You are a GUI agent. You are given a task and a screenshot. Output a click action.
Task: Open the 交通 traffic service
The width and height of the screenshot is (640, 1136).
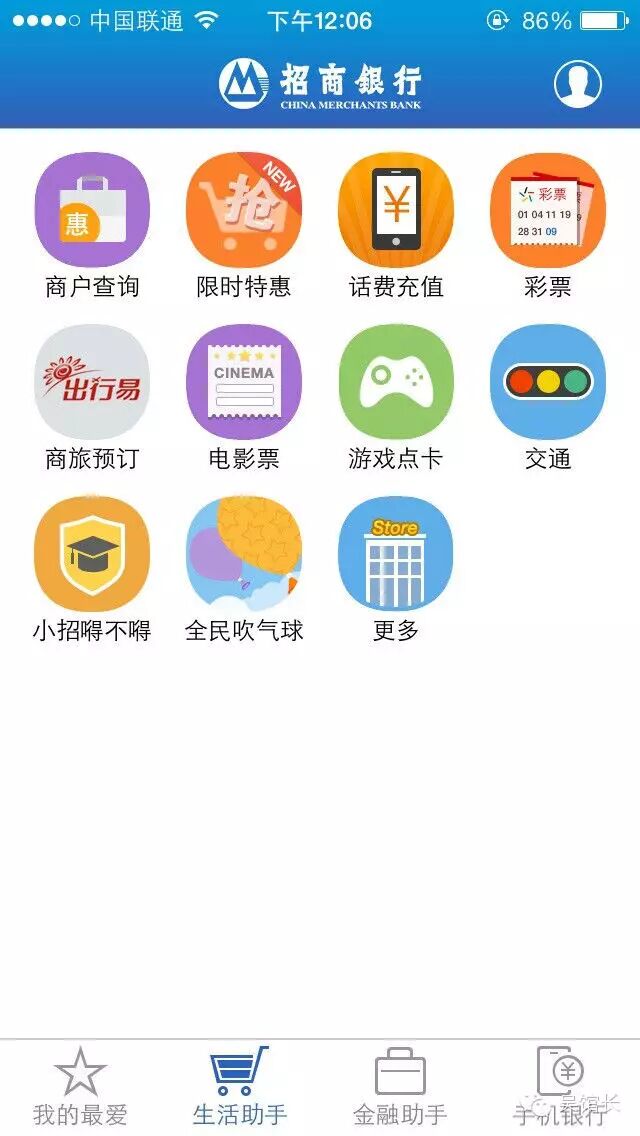click(548, 382)
